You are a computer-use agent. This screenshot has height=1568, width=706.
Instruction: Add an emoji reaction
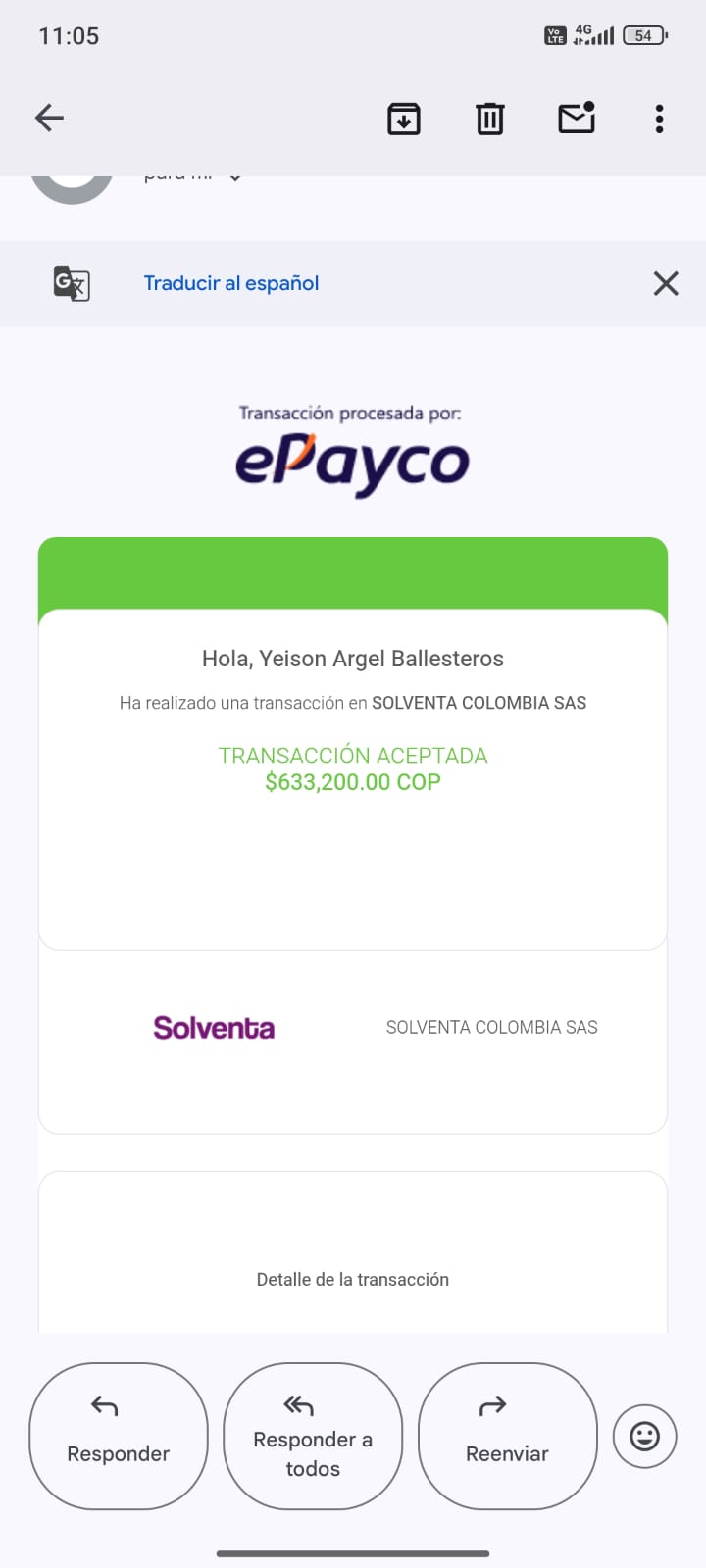tap(644, 1437)
